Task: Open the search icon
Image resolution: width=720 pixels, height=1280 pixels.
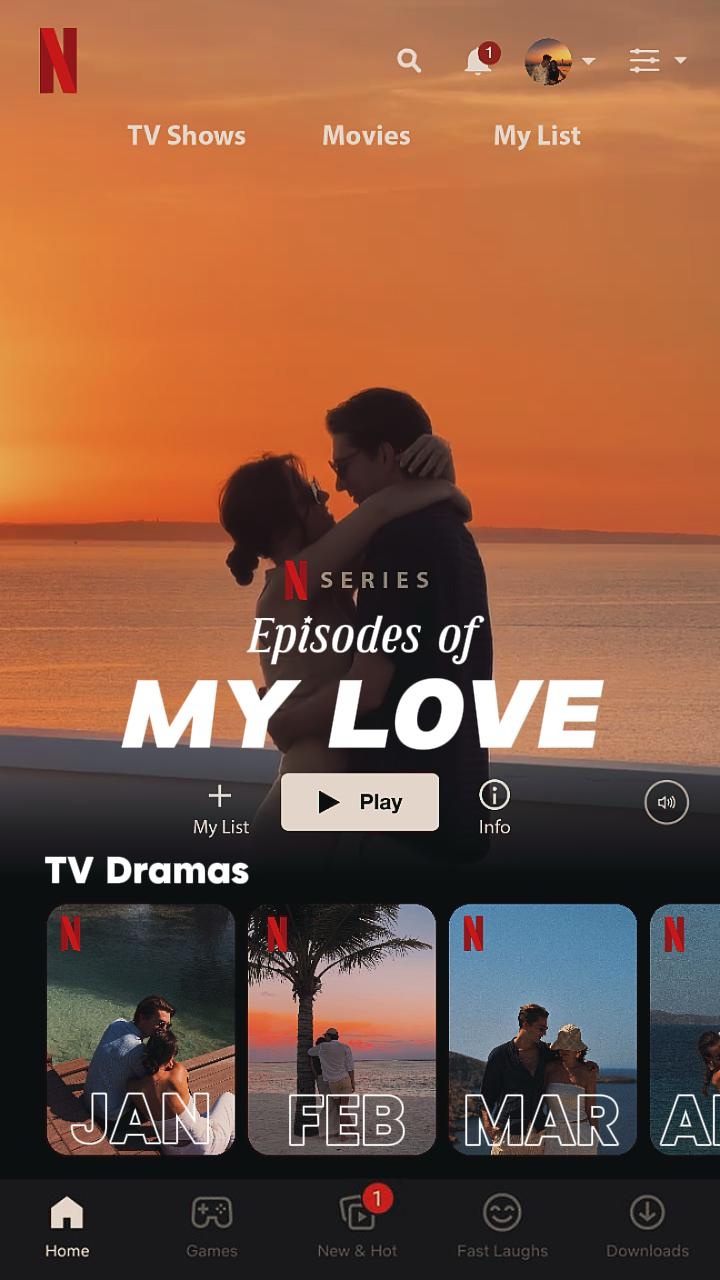Action: point(409,61)
